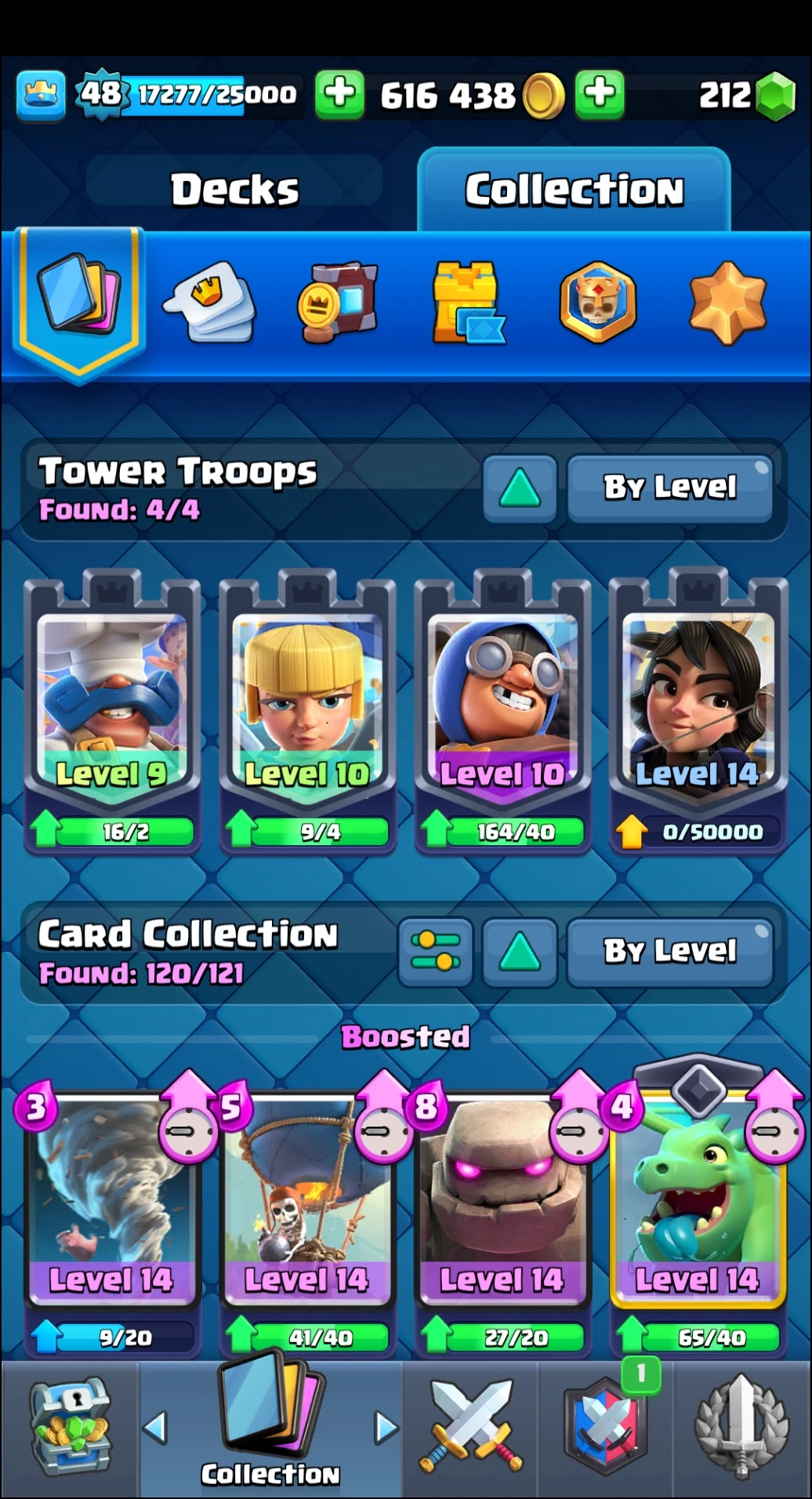Change the Card Collection By Level sorting
This screenshot has height=1499, width=812.
tap(670, 951)
